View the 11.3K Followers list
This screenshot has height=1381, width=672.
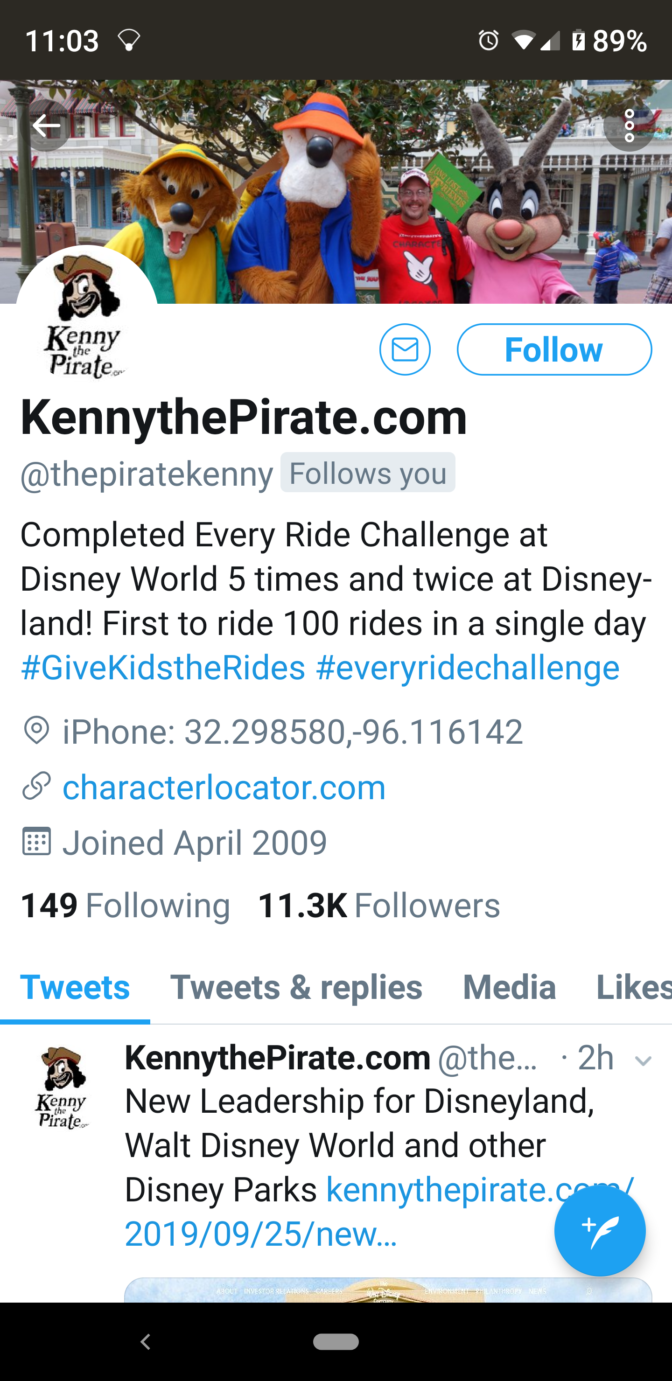379,906
